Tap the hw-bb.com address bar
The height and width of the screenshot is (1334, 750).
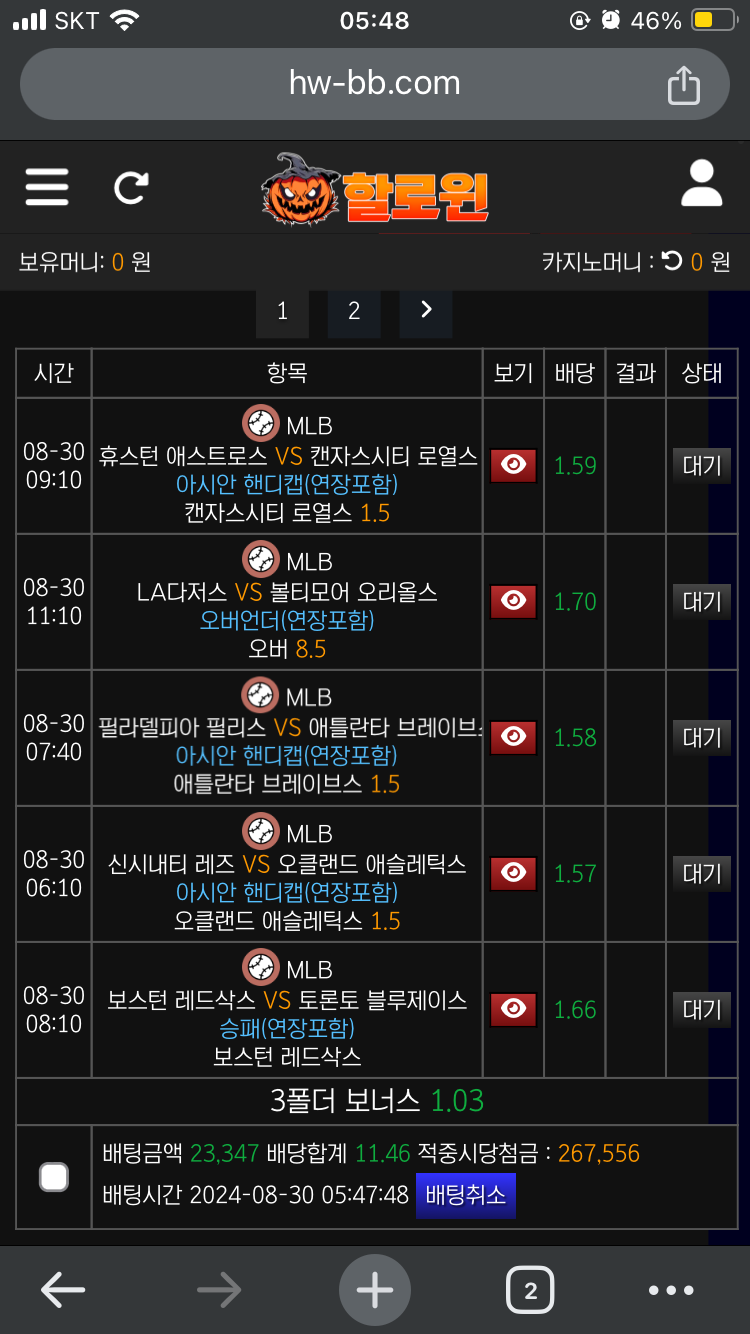point(374,84)
